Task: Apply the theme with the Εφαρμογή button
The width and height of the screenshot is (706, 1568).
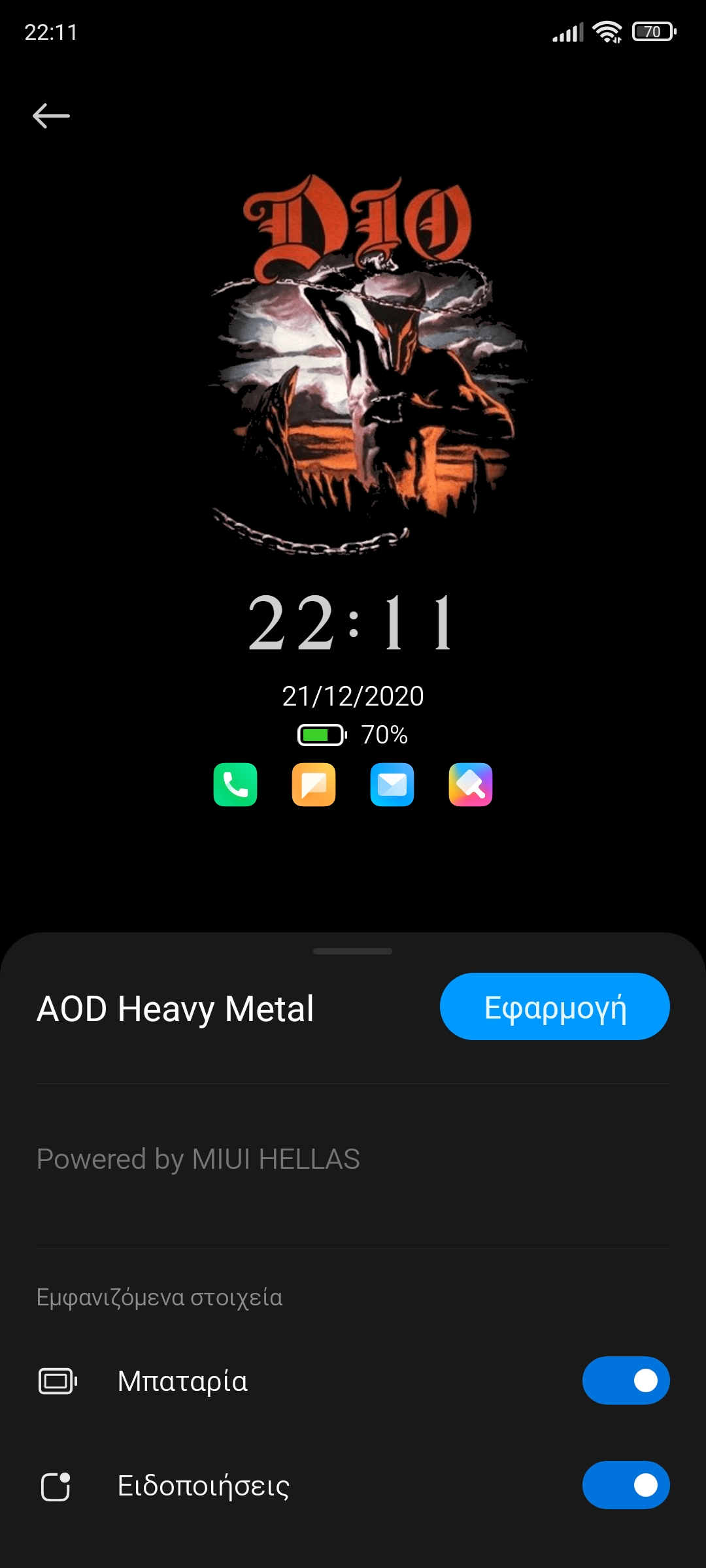Action: pos(554,1007)
